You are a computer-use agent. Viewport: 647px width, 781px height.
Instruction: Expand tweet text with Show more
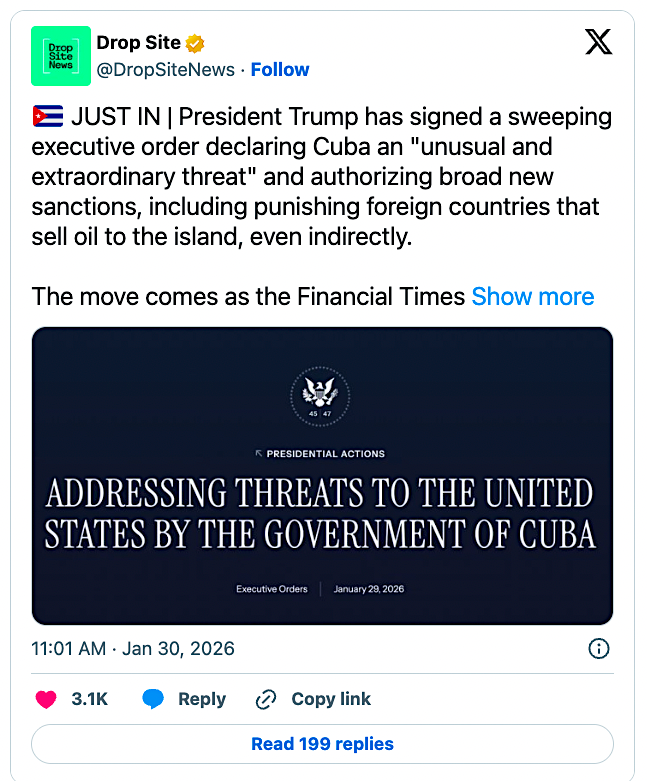click(x=532, y=297)
